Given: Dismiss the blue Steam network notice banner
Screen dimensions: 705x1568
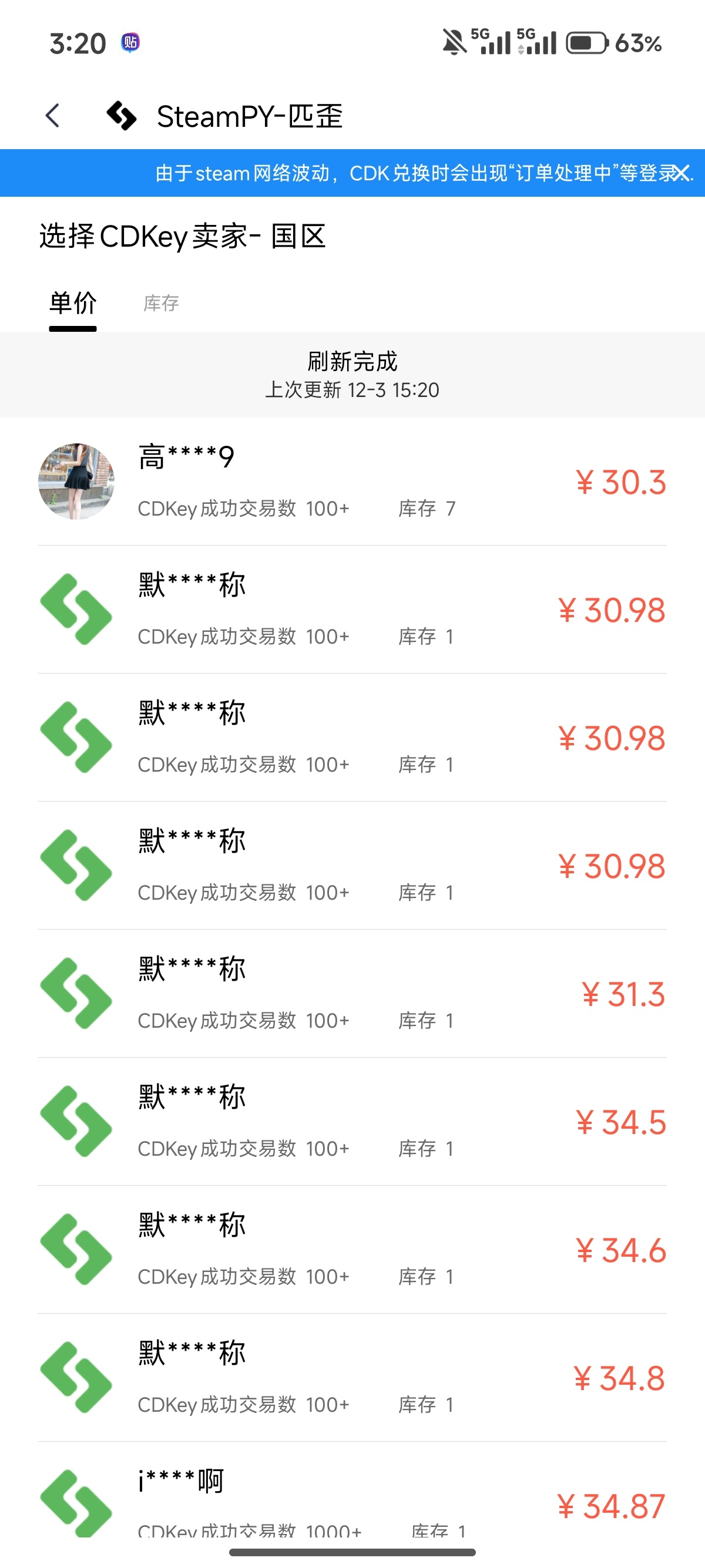Looking at the screenshot, I should pos(681,173).
